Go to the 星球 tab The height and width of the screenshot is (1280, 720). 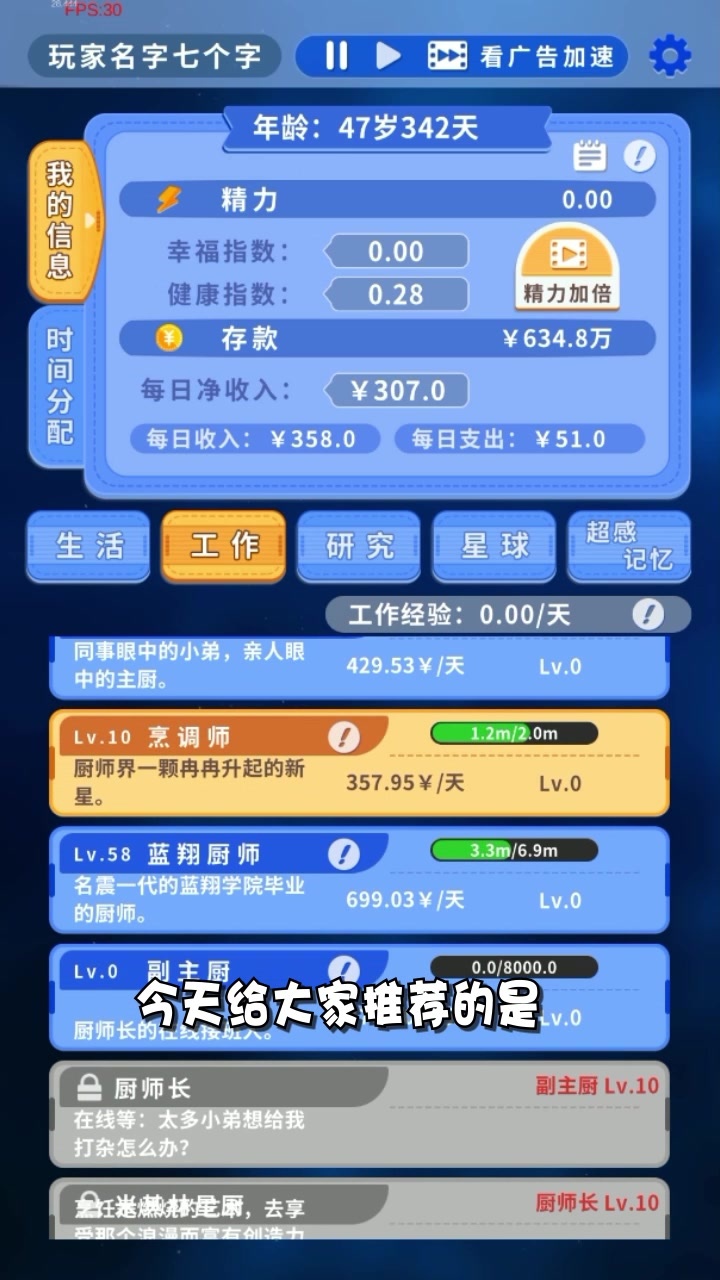point(494,546)
